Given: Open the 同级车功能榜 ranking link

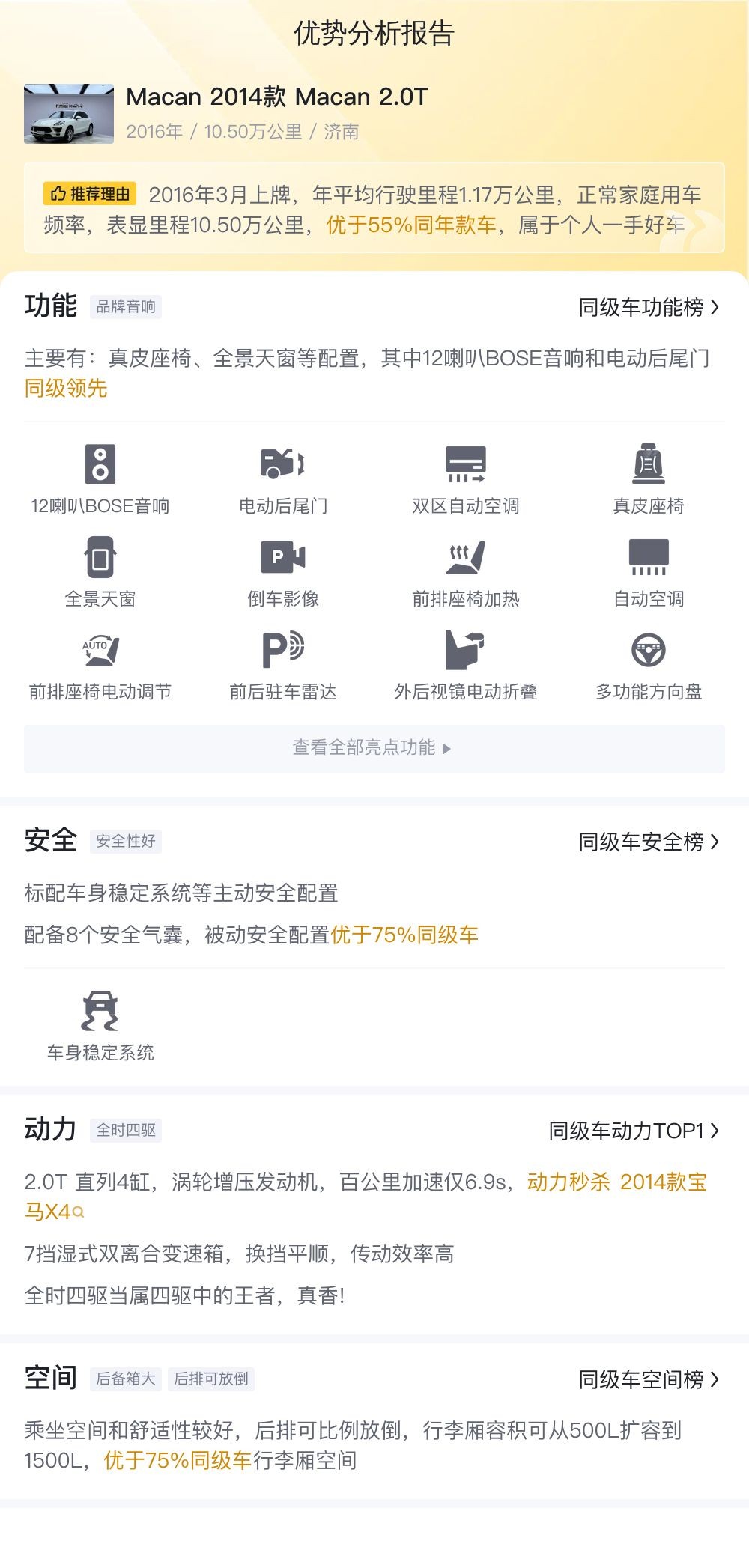Looking at the screenshot, I should pos(648,307).
